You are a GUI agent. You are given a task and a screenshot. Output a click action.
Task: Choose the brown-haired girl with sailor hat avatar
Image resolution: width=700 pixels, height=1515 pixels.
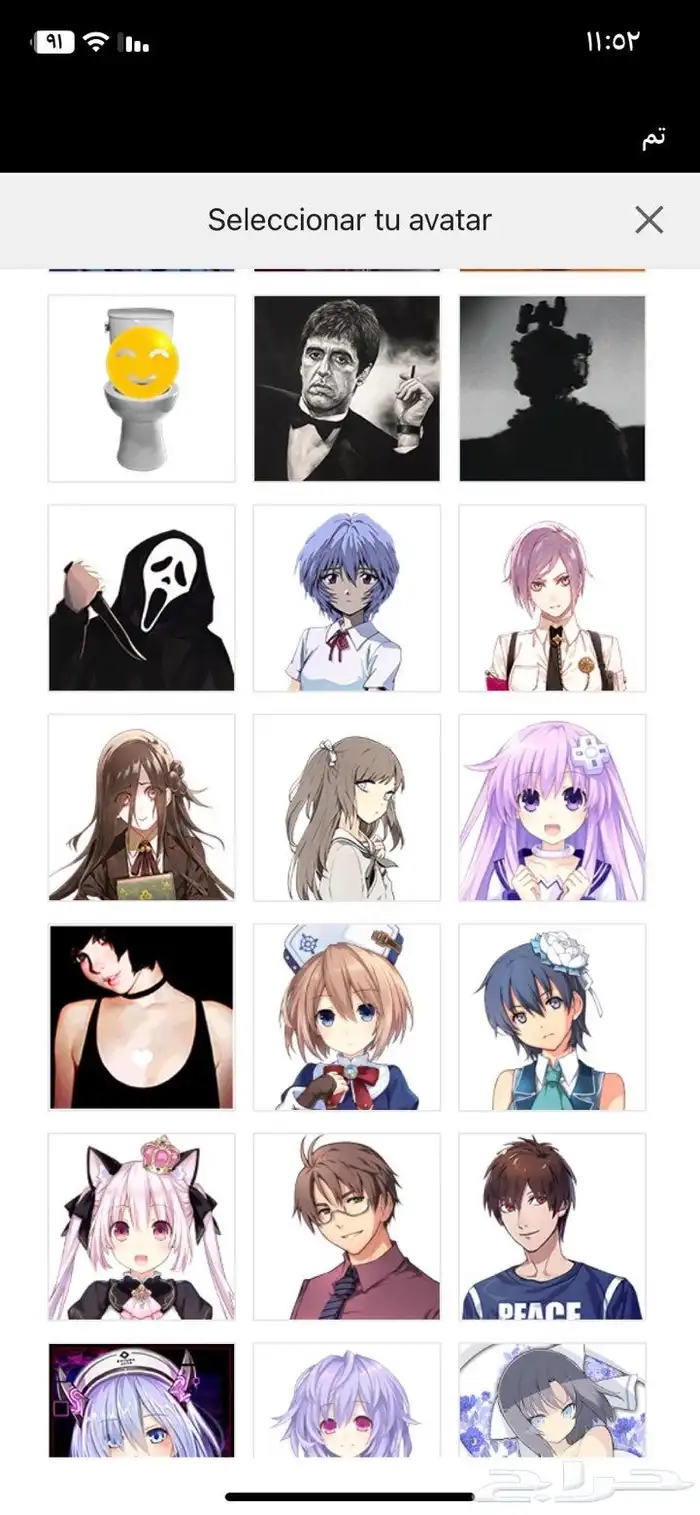coord(346,1017)
